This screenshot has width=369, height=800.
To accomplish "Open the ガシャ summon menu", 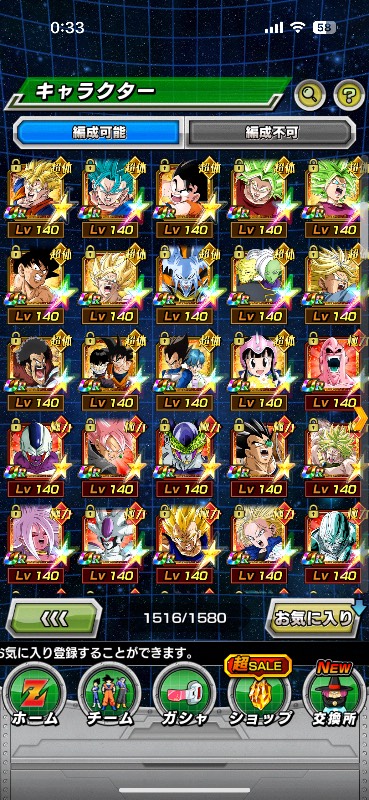I will click(184, 695).
